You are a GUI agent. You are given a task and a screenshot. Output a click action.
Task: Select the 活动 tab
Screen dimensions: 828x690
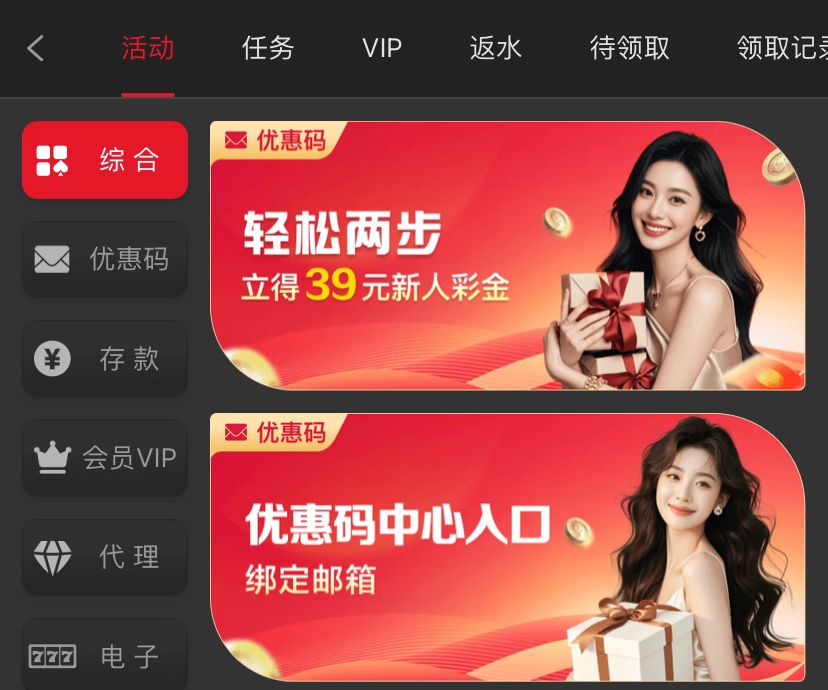pos(148,48)
